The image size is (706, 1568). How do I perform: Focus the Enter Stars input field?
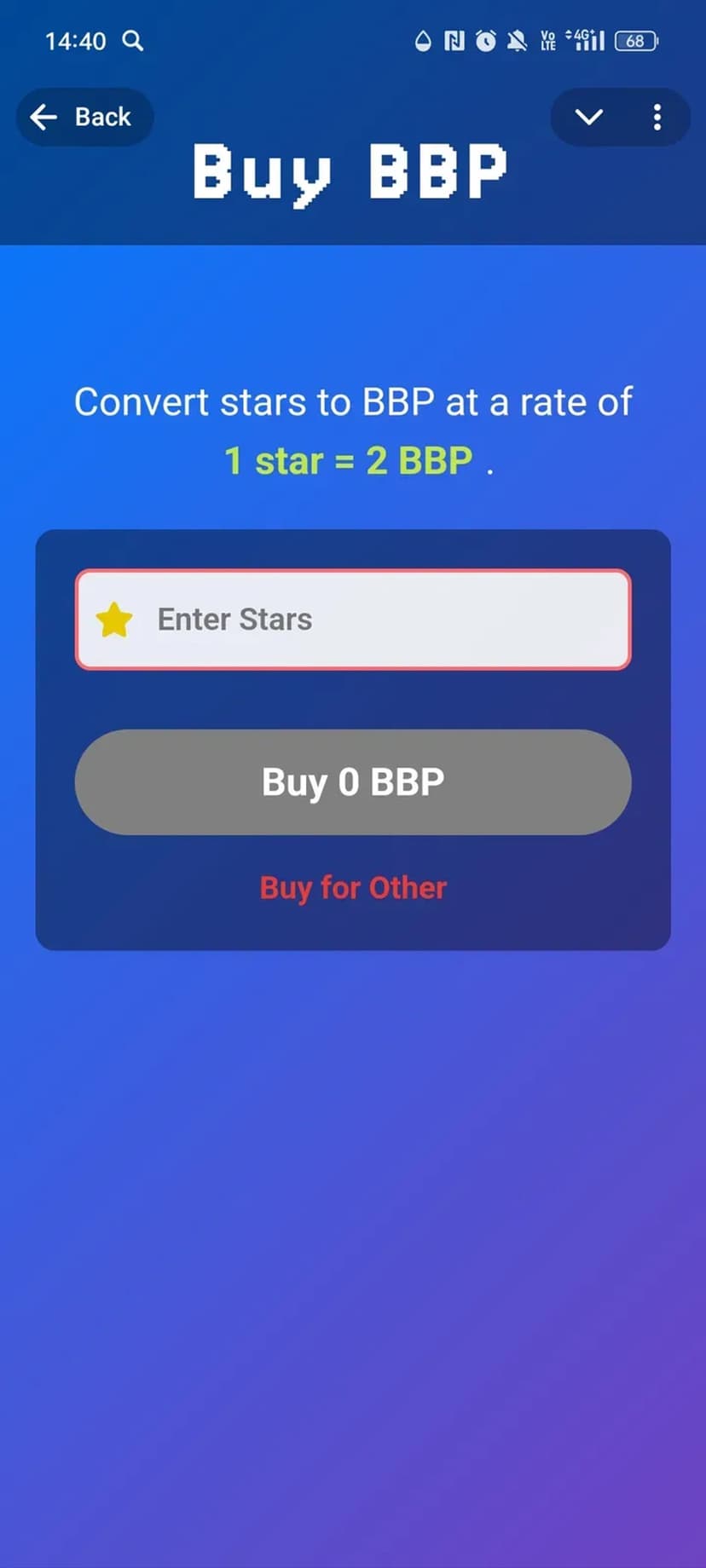pos(353,620)
